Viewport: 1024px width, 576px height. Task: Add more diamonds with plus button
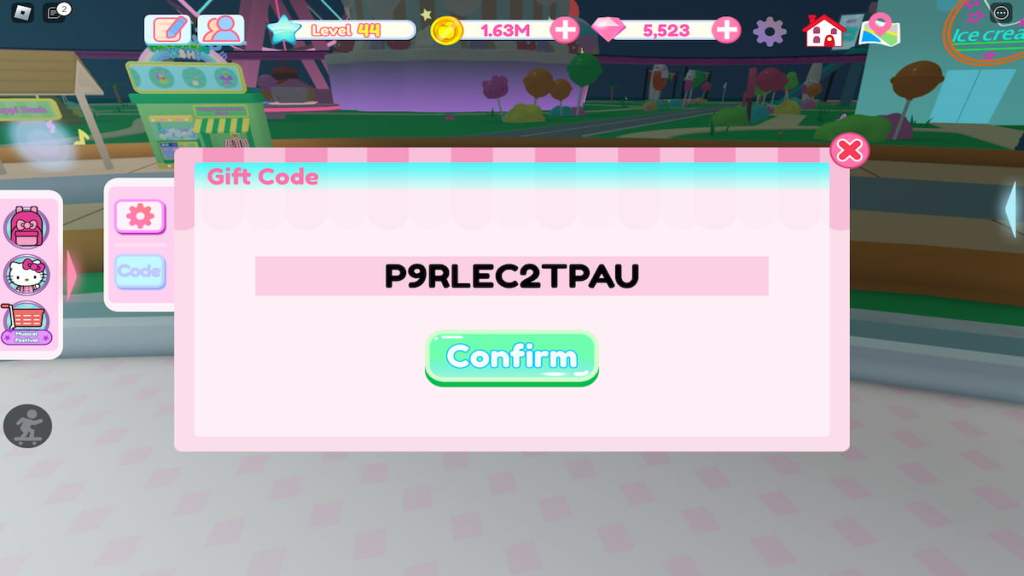coord(727,30)
